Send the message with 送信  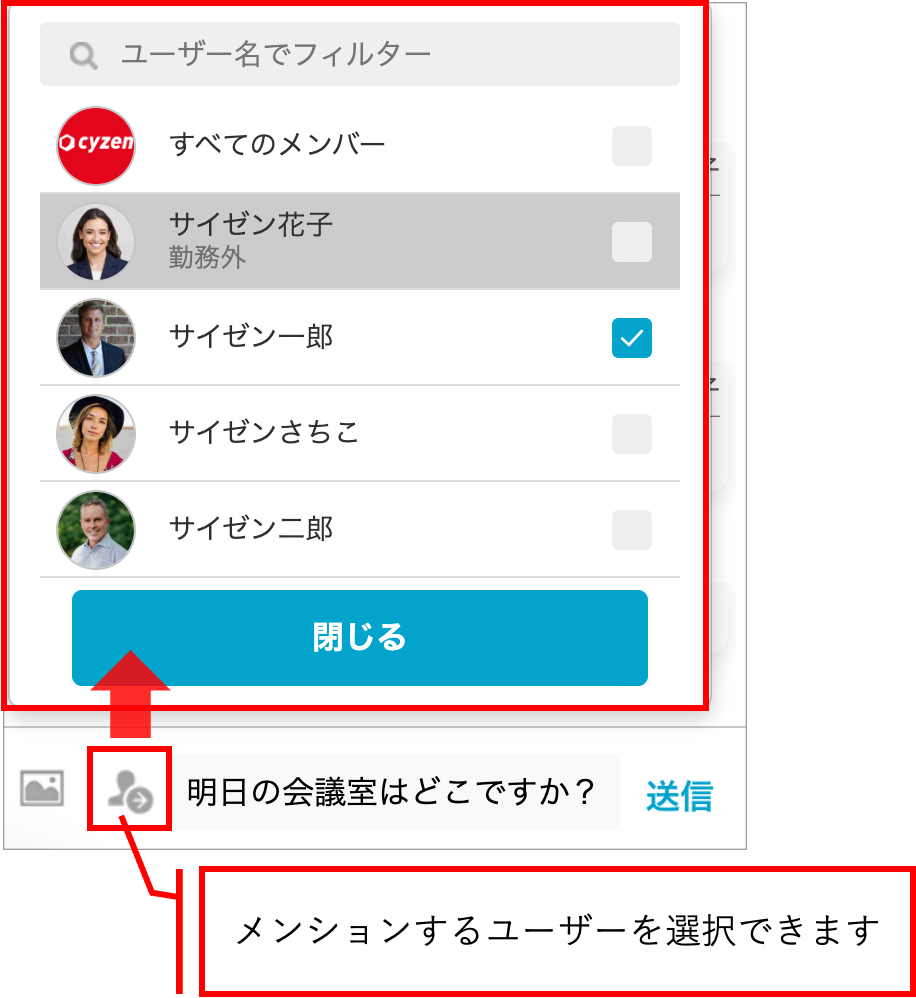point(679,796)
